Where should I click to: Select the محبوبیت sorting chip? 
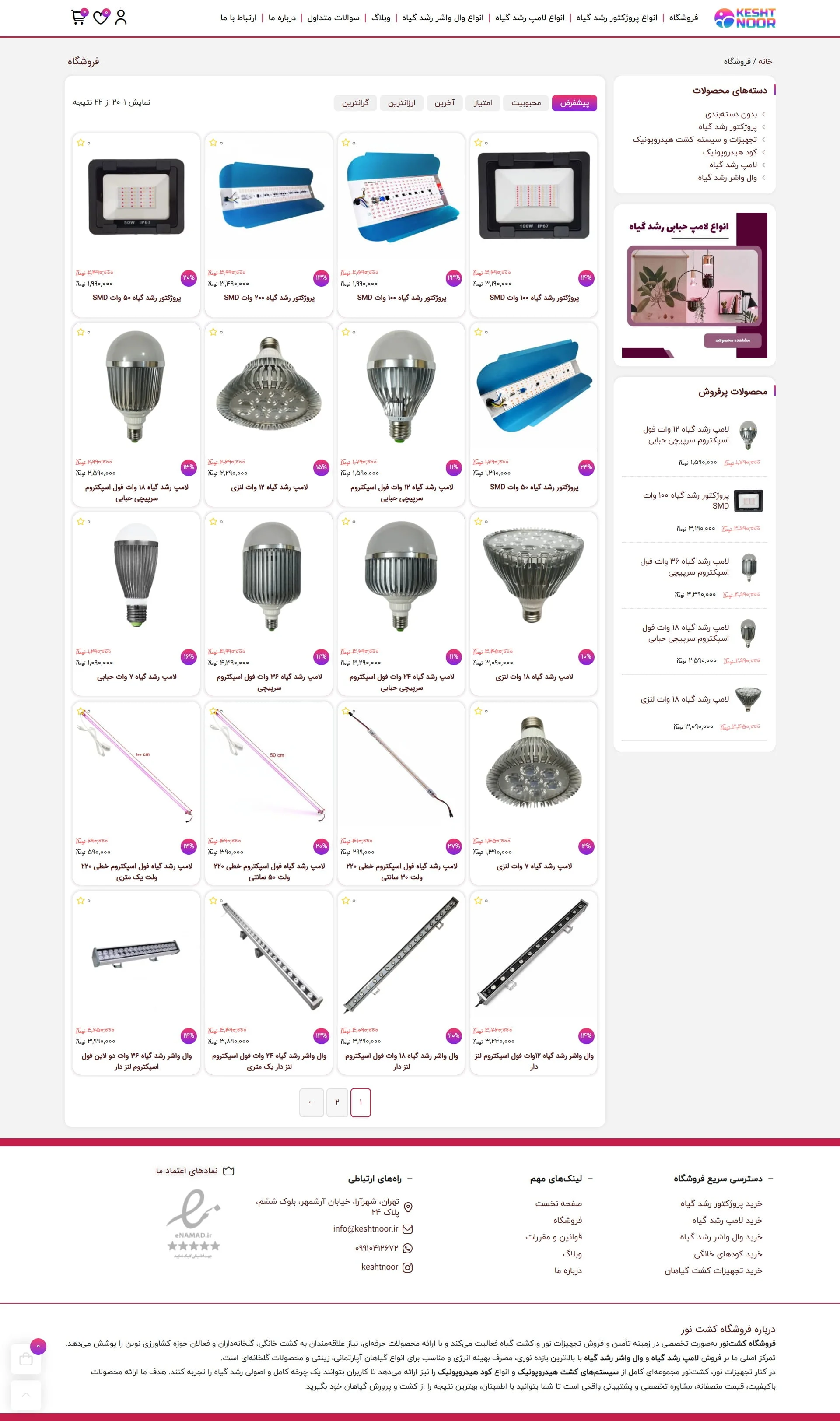coord(526,103)
